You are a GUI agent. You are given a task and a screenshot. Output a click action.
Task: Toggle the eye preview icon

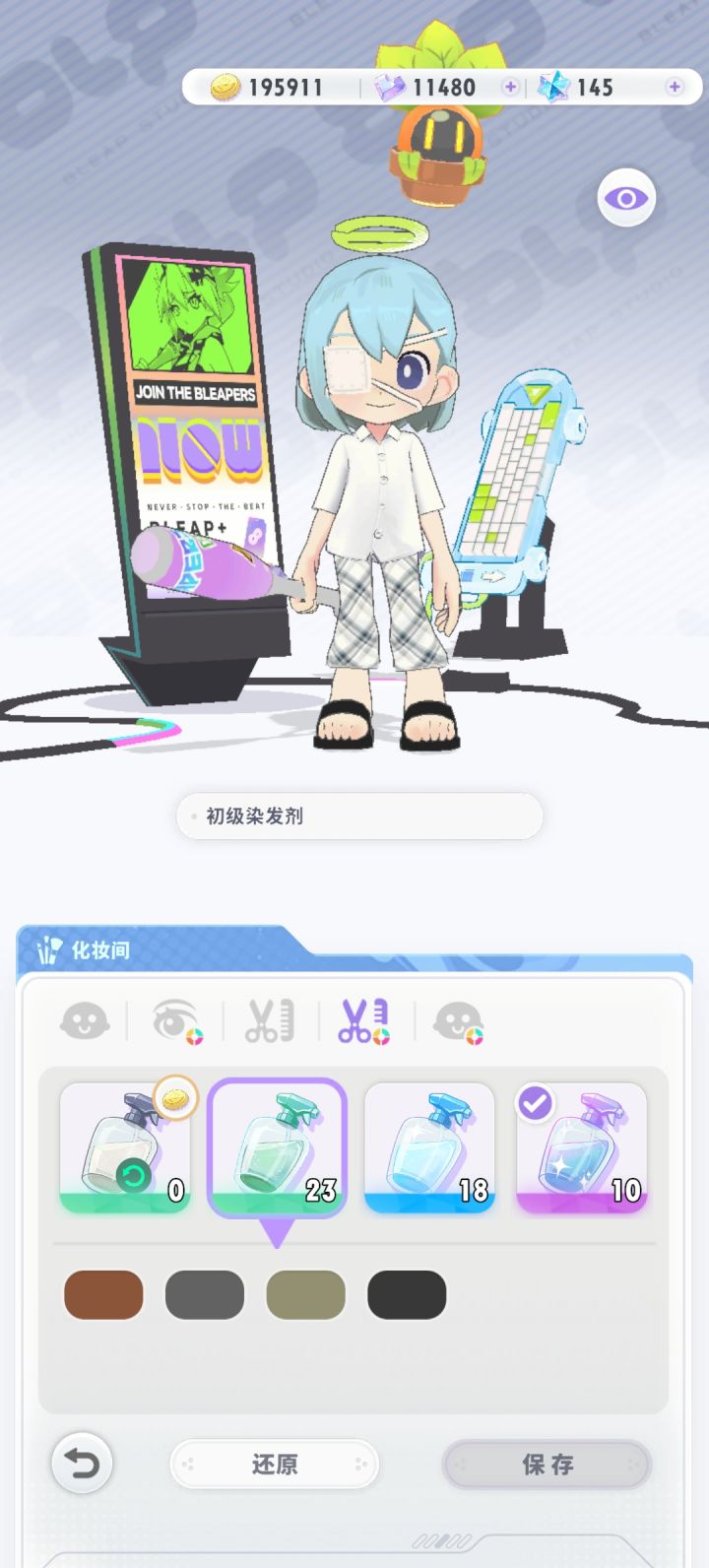point(627,197)
